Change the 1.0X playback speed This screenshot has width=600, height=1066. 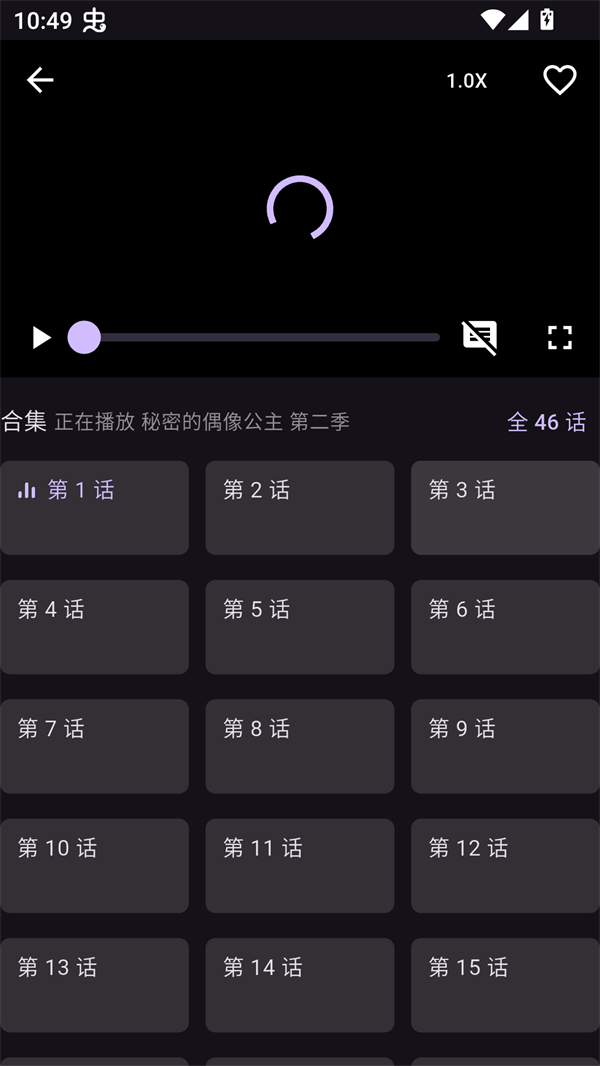pyautogui.click(x=466, y=81)
